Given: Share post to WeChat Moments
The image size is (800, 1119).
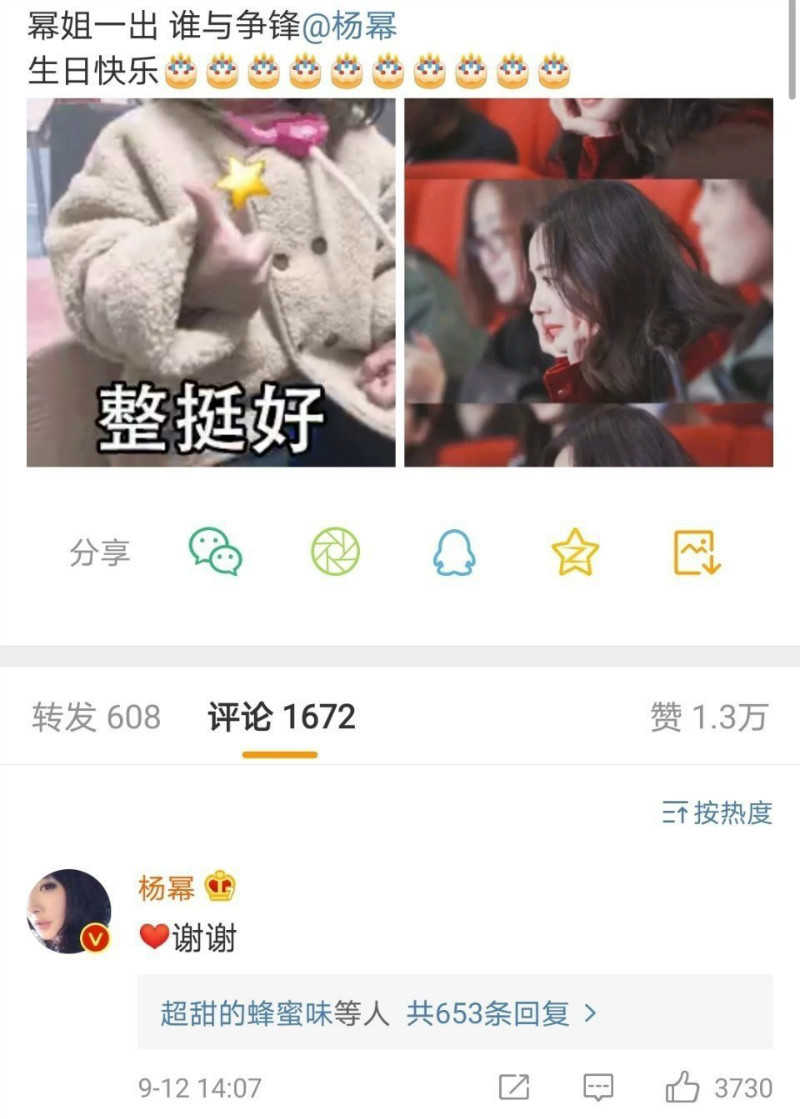Looking at the screenshot, I should (335, 552).
